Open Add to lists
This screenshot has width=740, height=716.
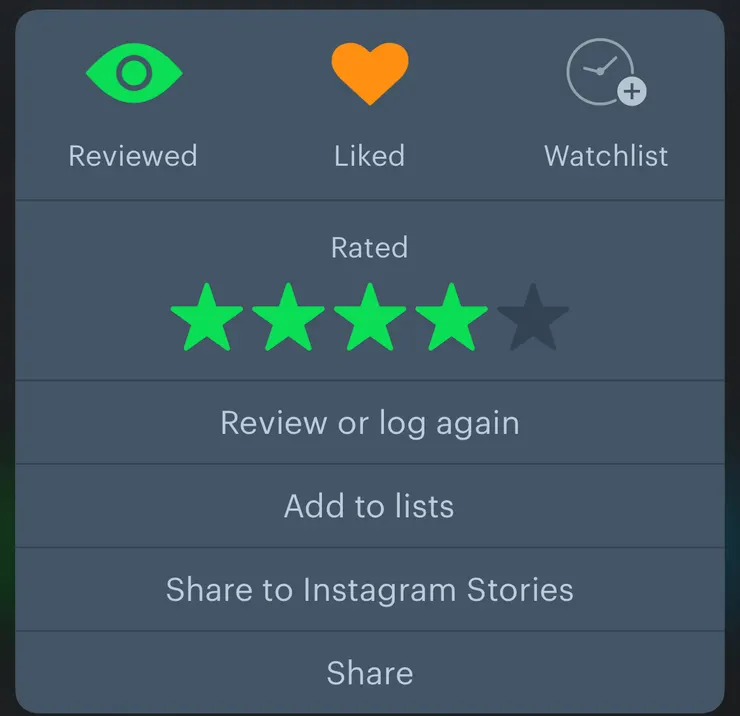point(370,506)
